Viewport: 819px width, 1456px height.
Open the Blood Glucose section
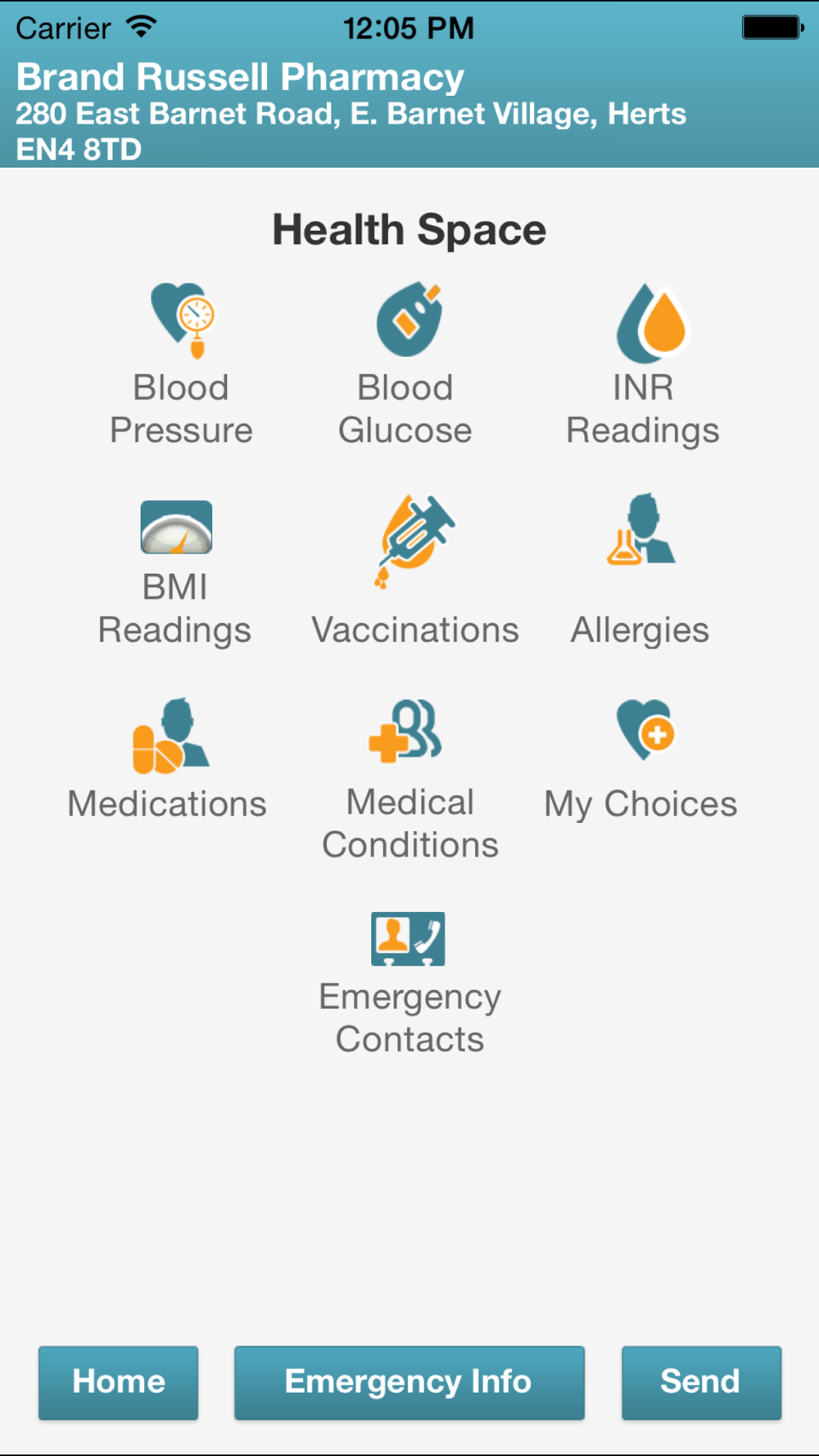coord(405,365)
